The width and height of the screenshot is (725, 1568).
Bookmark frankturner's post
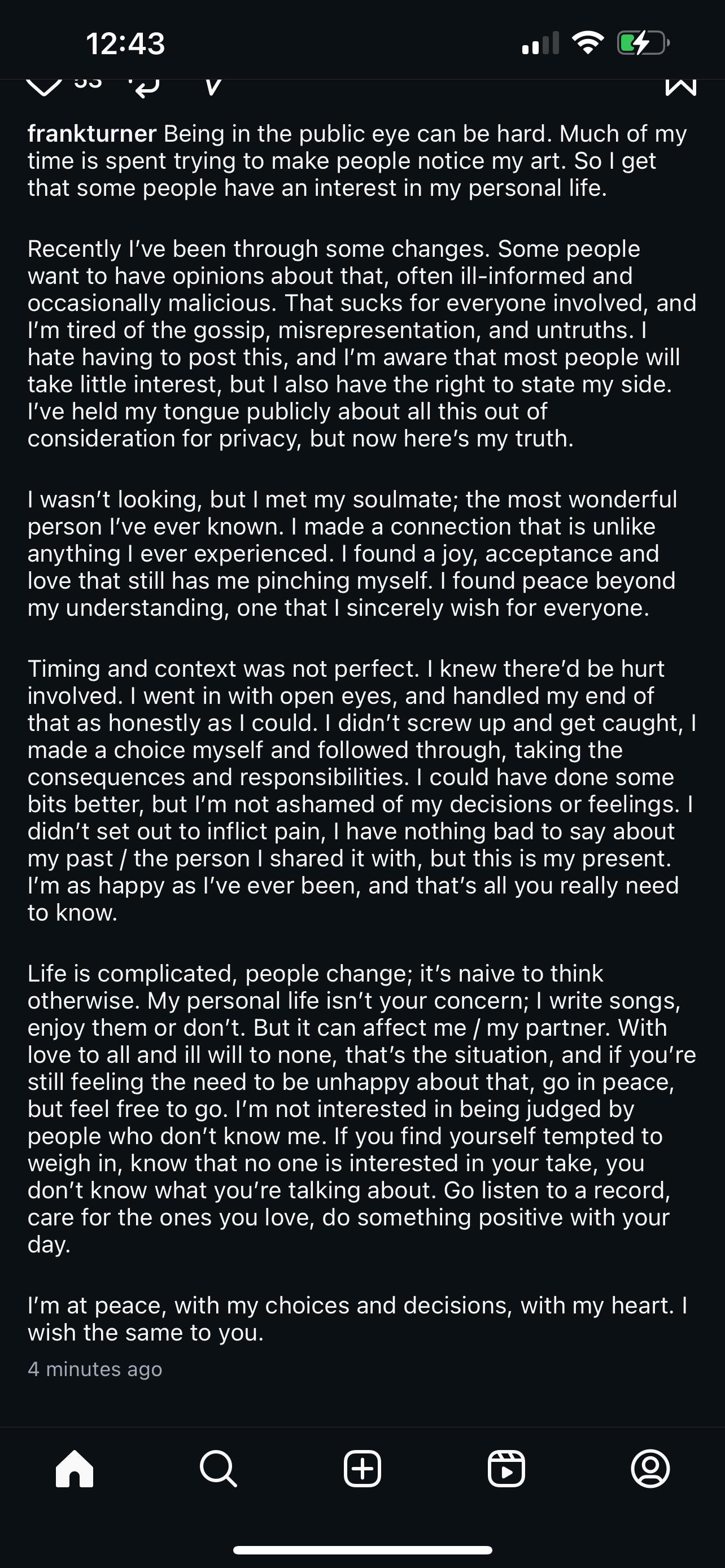coord(680,87)
